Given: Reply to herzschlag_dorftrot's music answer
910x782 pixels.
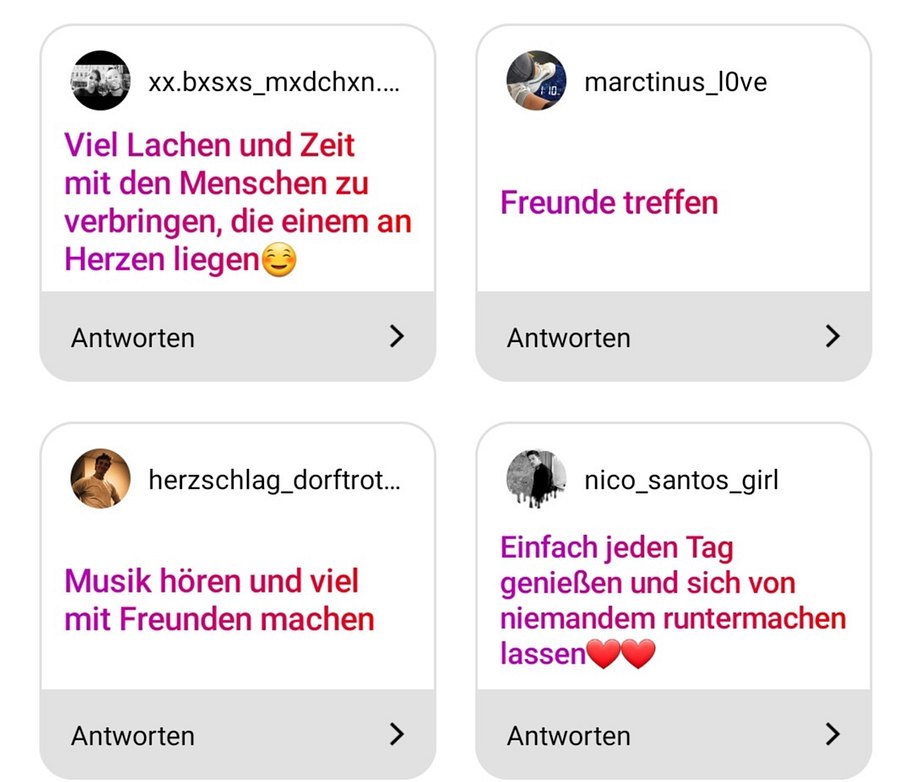Looking at the screenshot, I should 237,736.
